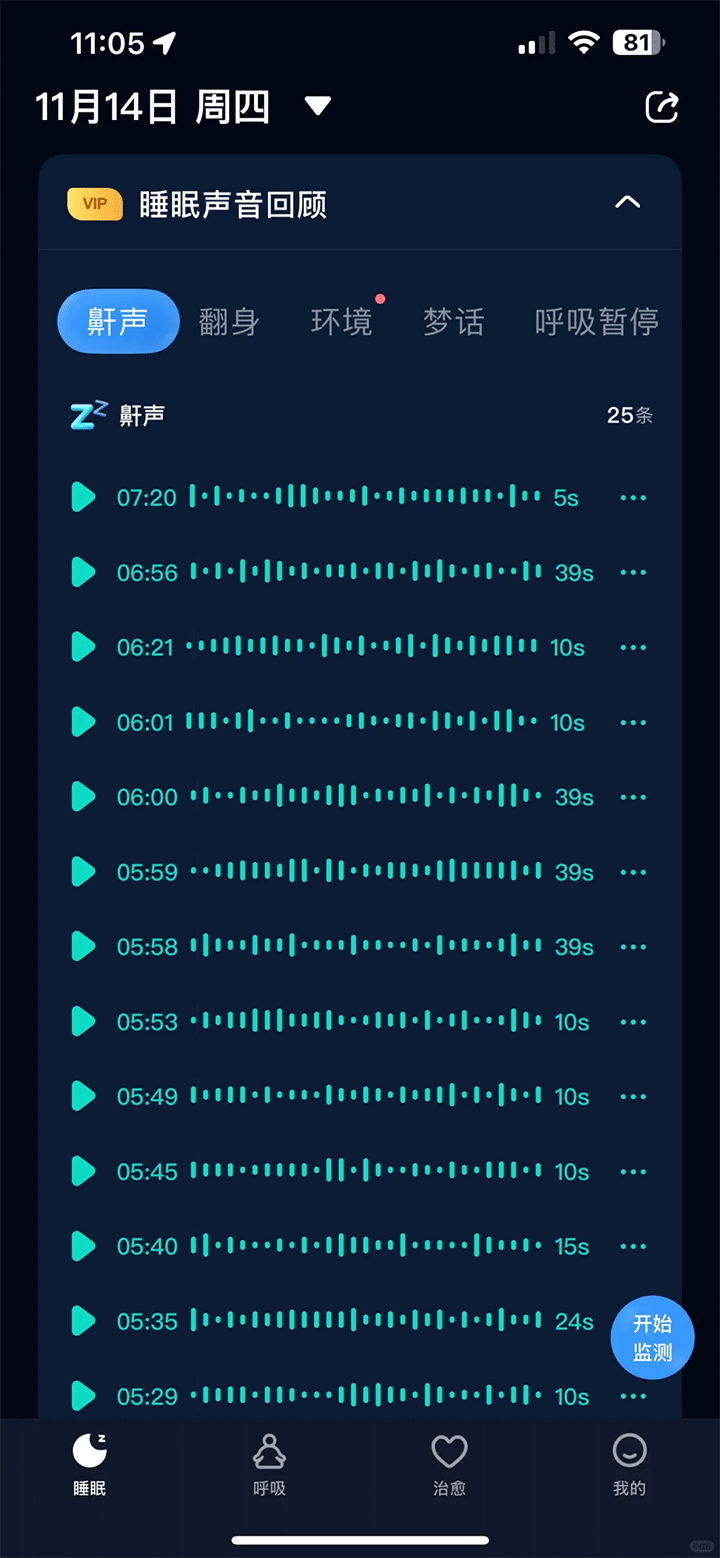The width and height of the screenshot is (720, 1558).
Task: Select the 梦话 tab
Action: (454, 322)
